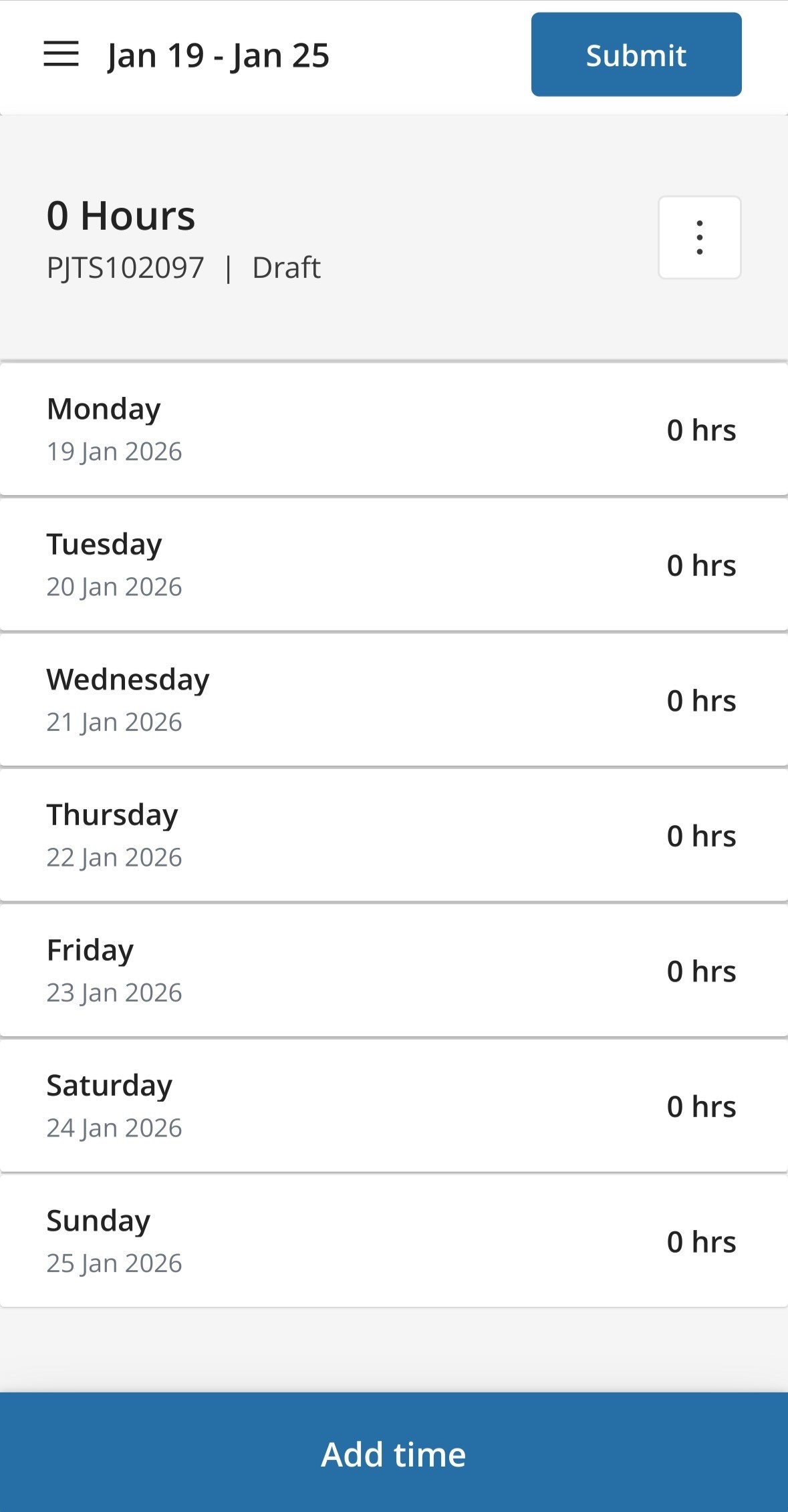Screen dimensions: 788x1512
Task: Tap the Add time button
Action: 394,1454
